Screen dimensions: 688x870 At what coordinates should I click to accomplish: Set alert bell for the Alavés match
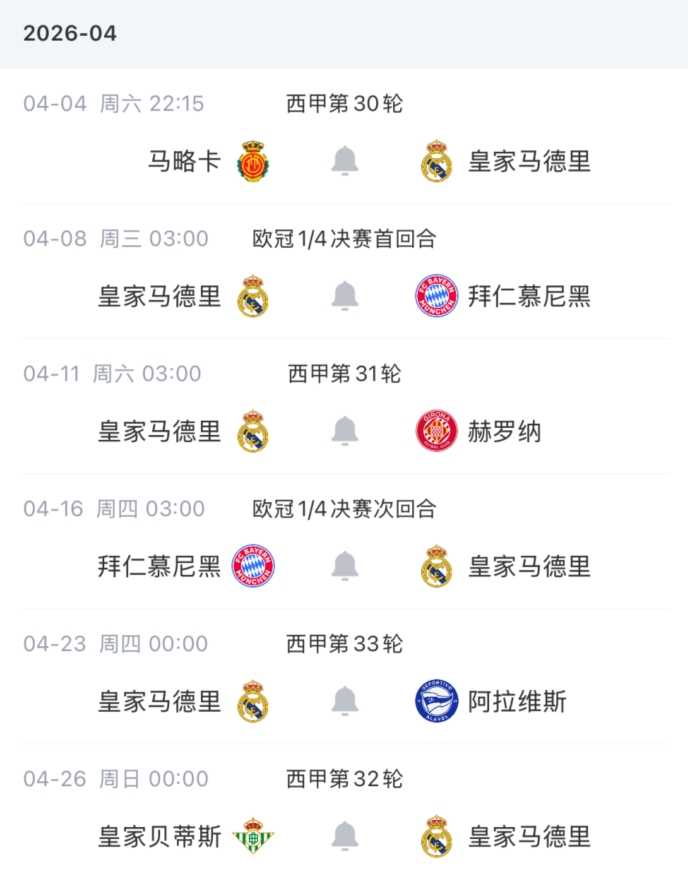[x=345, y=701]
